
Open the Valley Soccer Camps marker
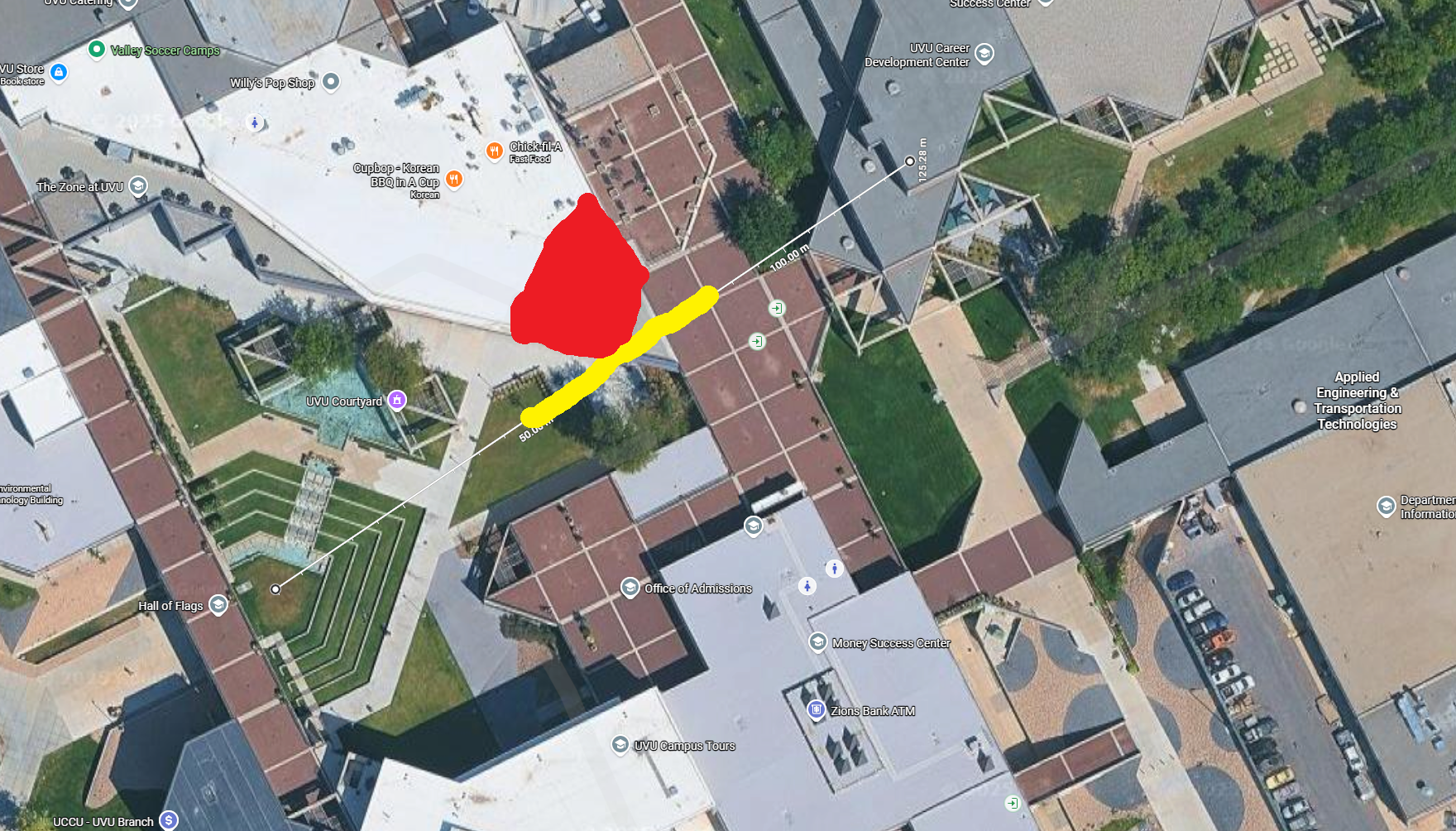(x=97, y=50)
